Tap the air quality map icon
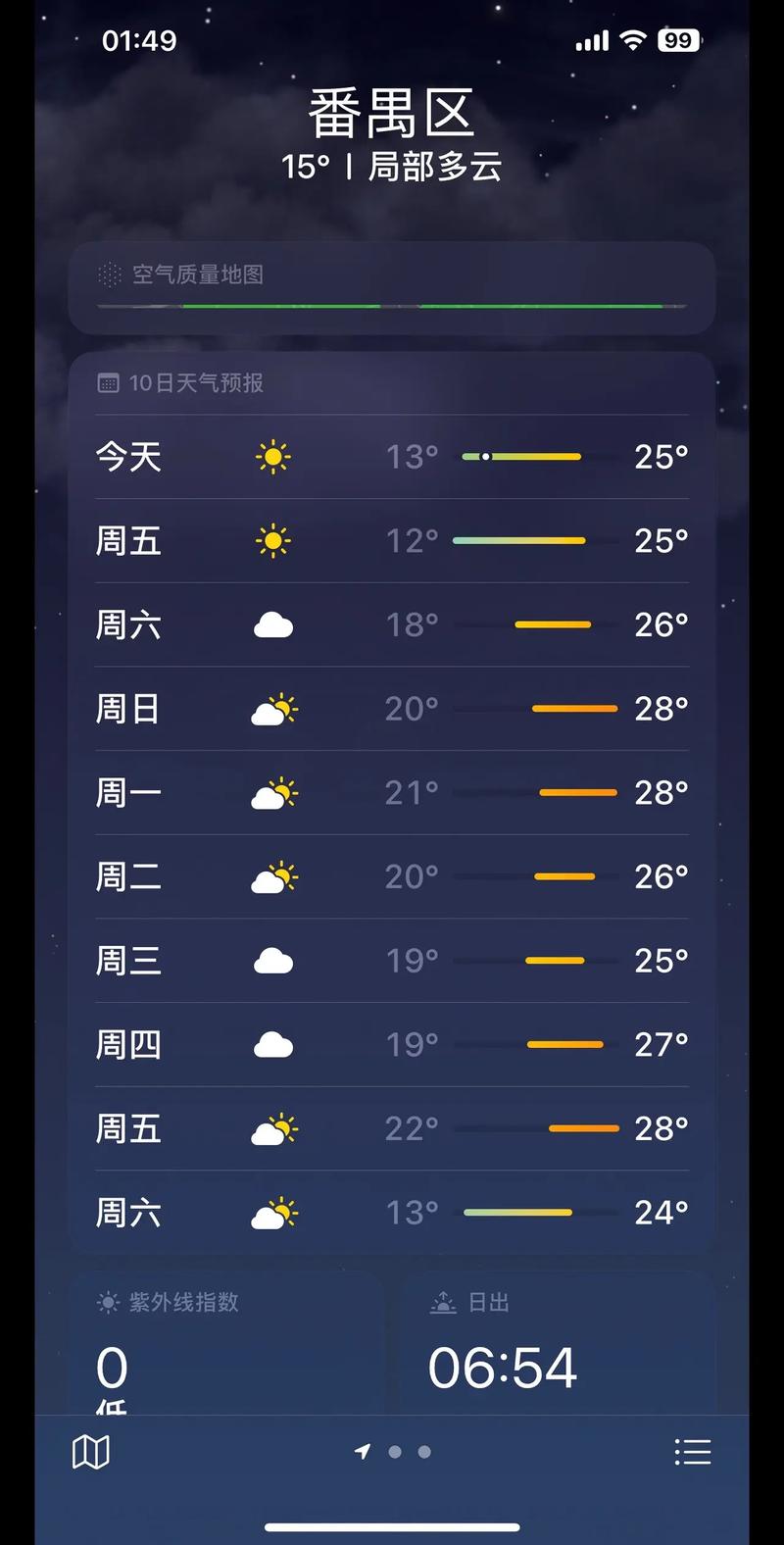The image size is (784, 1545). 111,275
